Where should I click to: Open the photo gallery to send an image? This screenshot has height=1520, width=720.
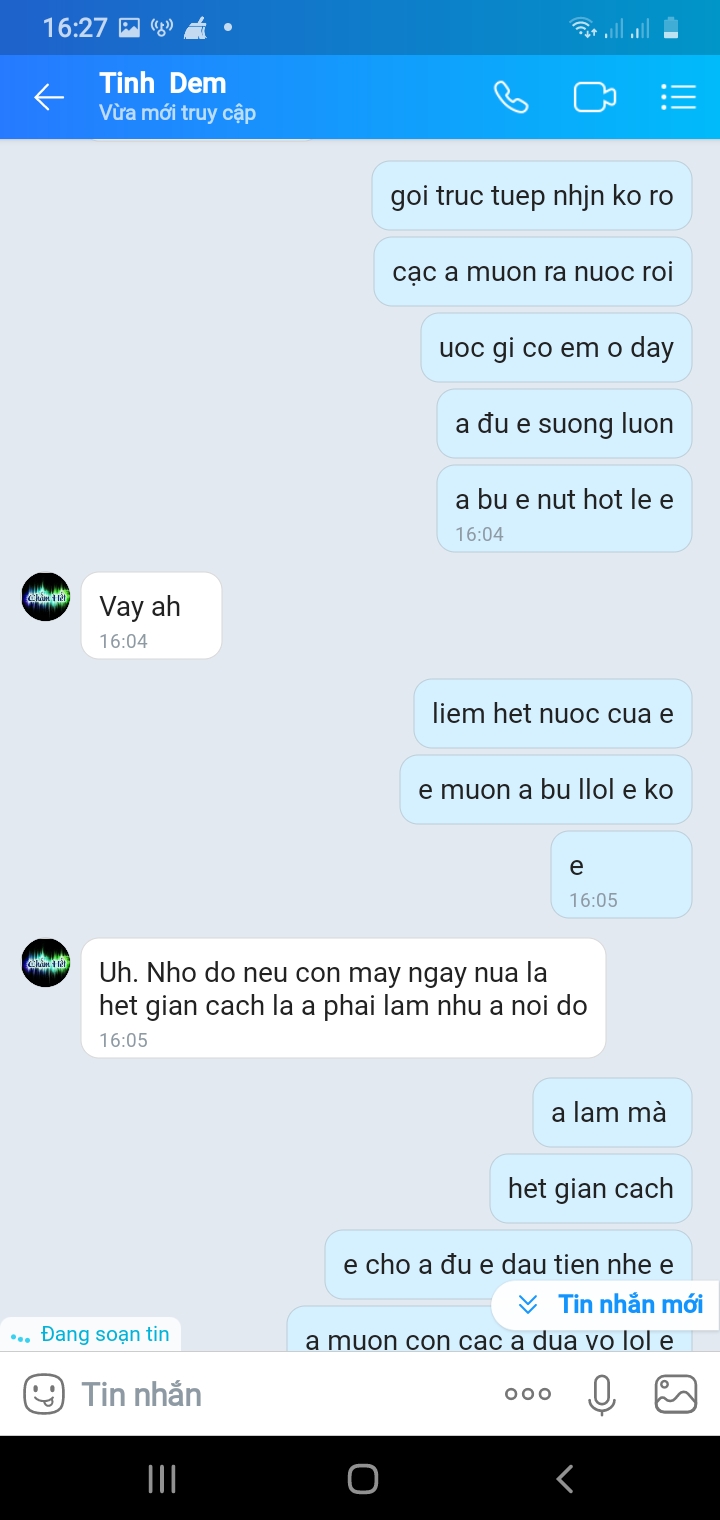[675, 1394]
